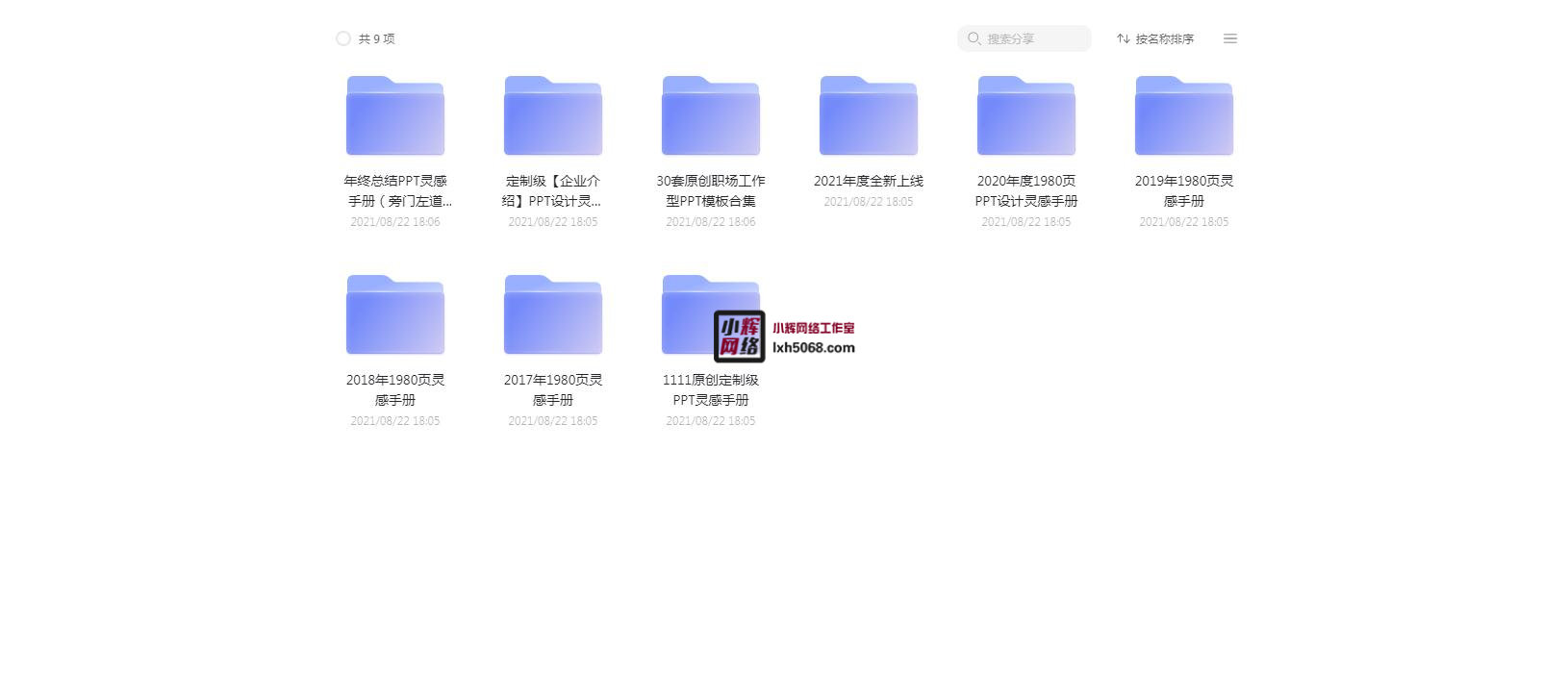The image size is (1568, 673).
Task: Open folder 30套原创职场工作型PPT模板合集
Action: pos(711,117)
